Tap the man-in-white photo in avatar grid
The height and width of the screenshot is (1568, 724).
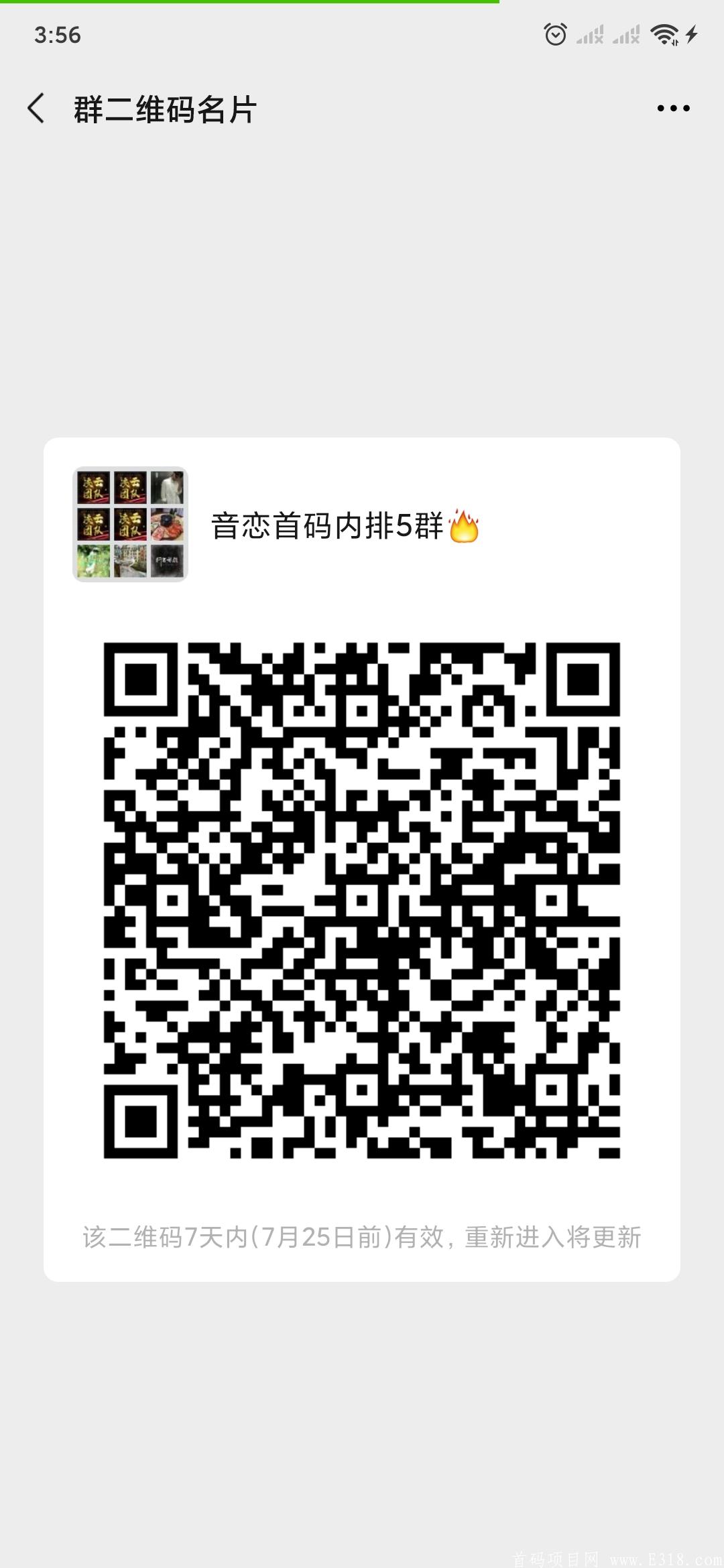pyautogui.click(x=167, y=488)
